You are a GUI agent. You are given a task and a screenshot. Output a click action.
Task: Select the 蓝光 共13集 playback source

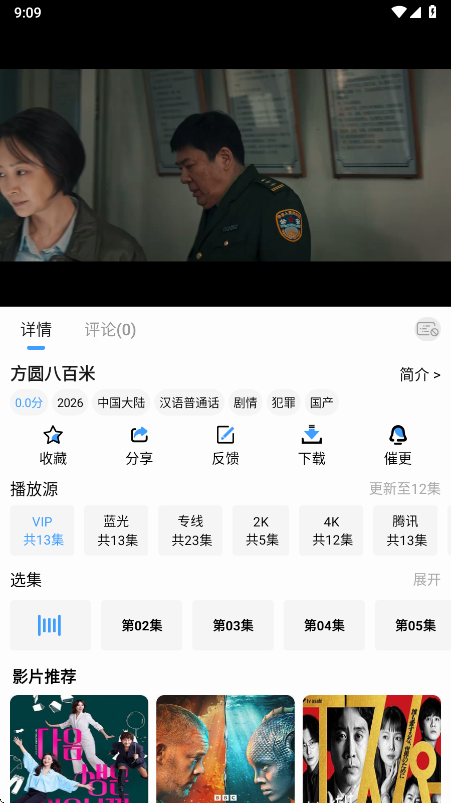116,531
